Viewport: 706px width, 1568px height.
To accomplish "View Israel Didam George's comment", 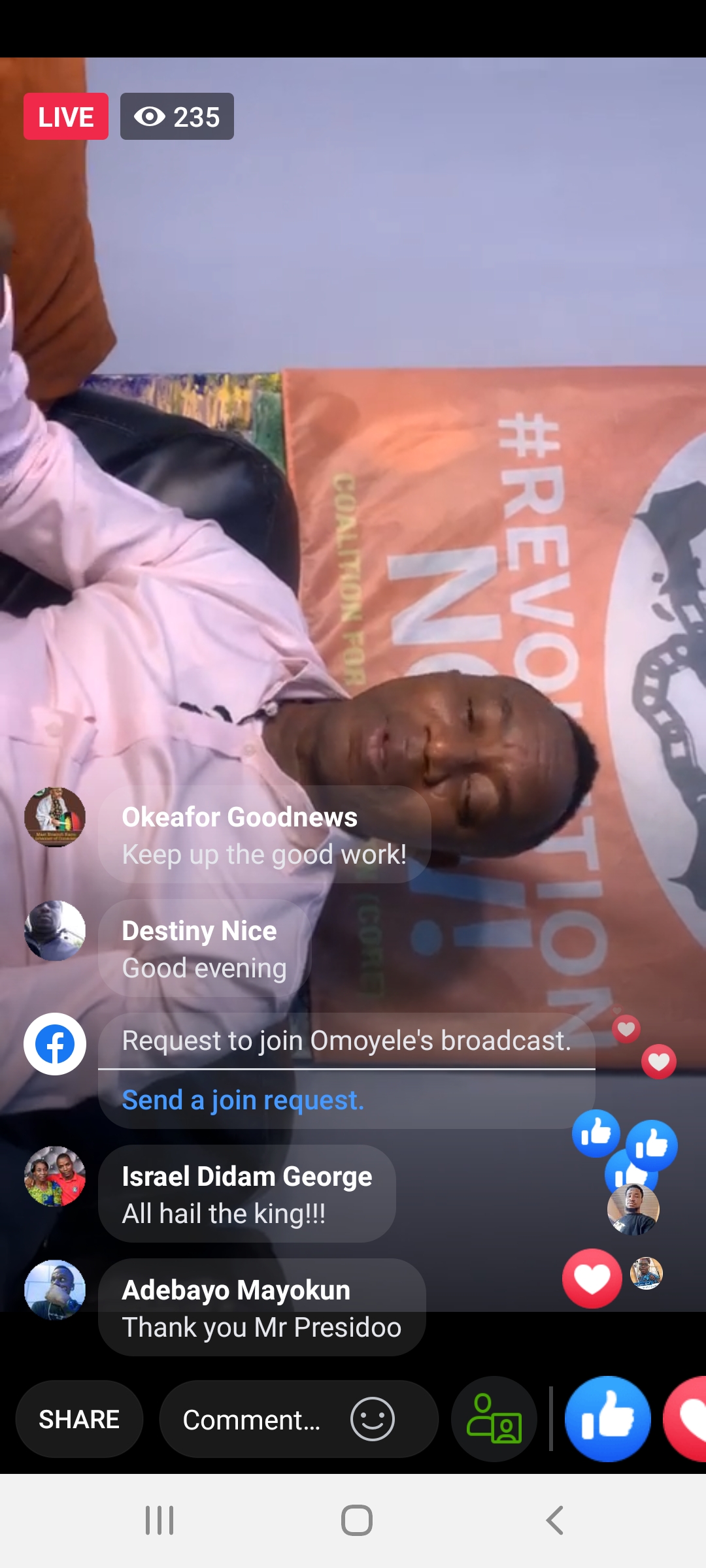I will click(247, 1194).
